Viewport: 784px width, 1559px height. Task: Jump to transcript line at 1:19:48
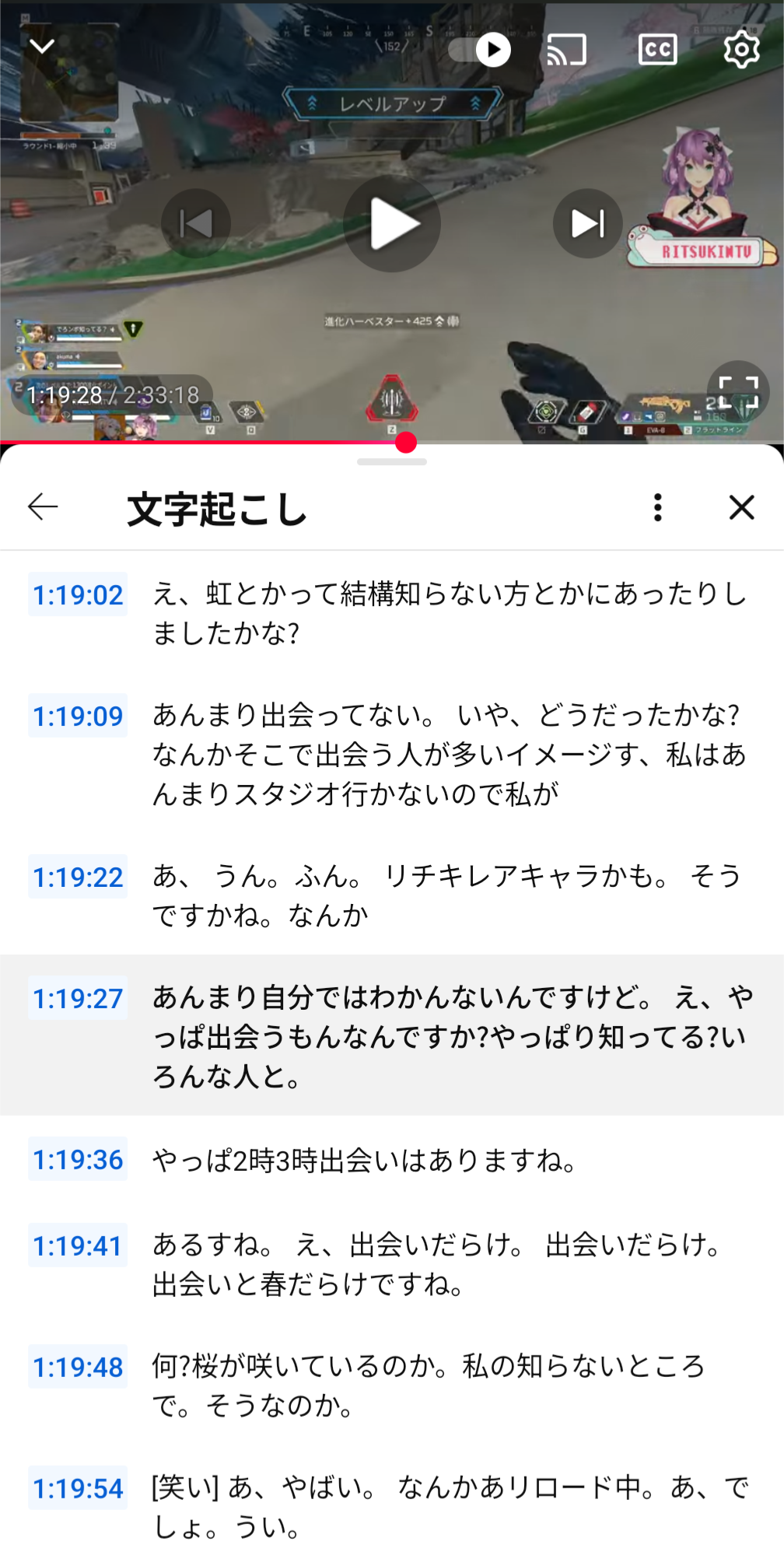pos(78,1367)
